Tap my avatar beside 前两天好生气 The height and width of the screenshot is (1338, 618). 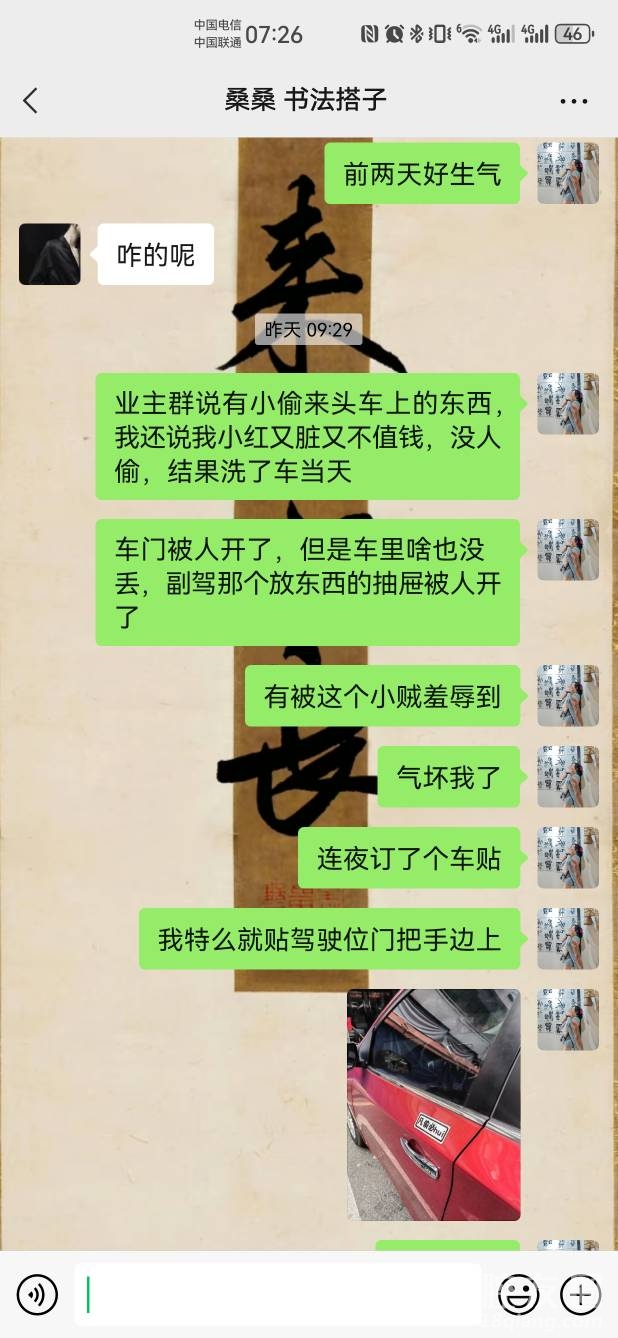coord(568,174)
